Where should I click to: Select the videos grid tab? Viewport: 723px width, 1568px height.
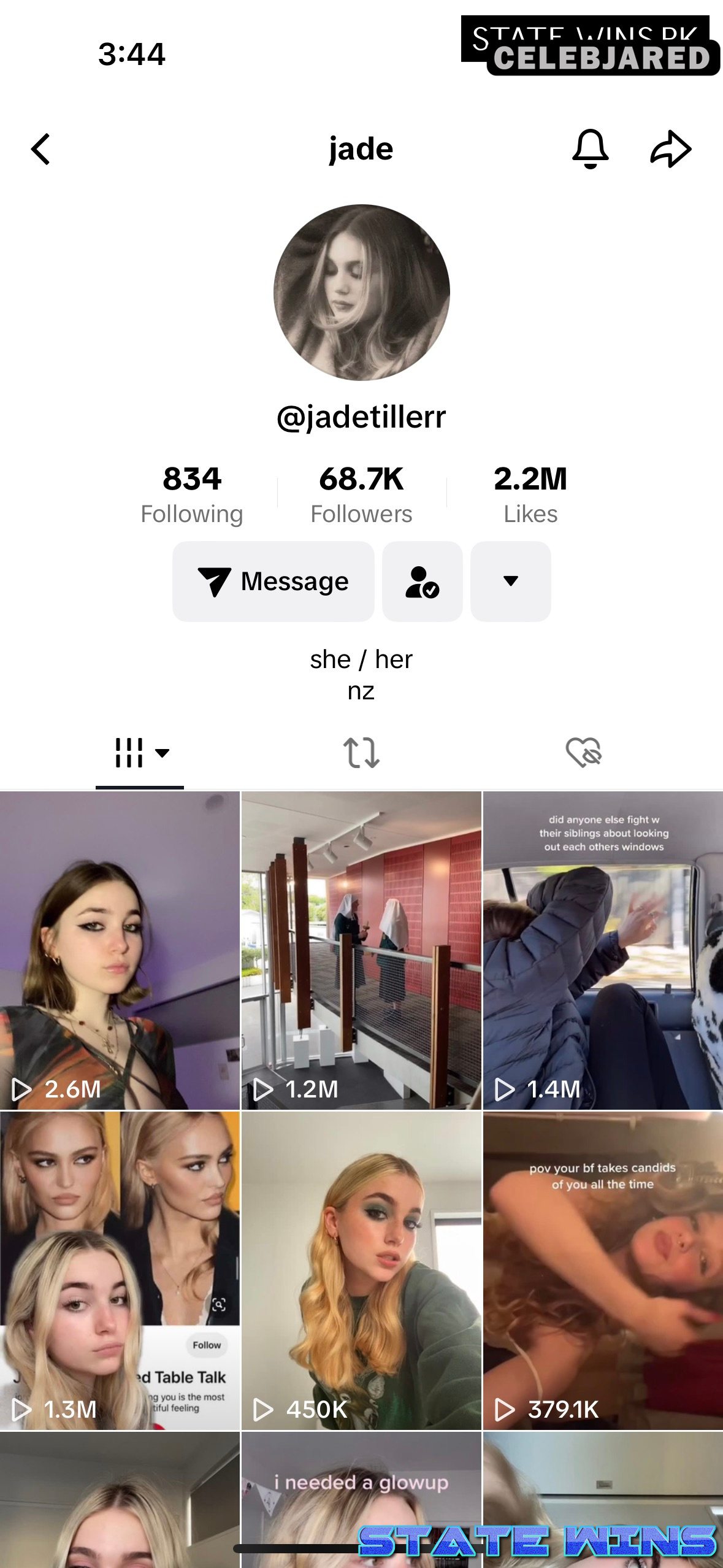tap(140, 753)
